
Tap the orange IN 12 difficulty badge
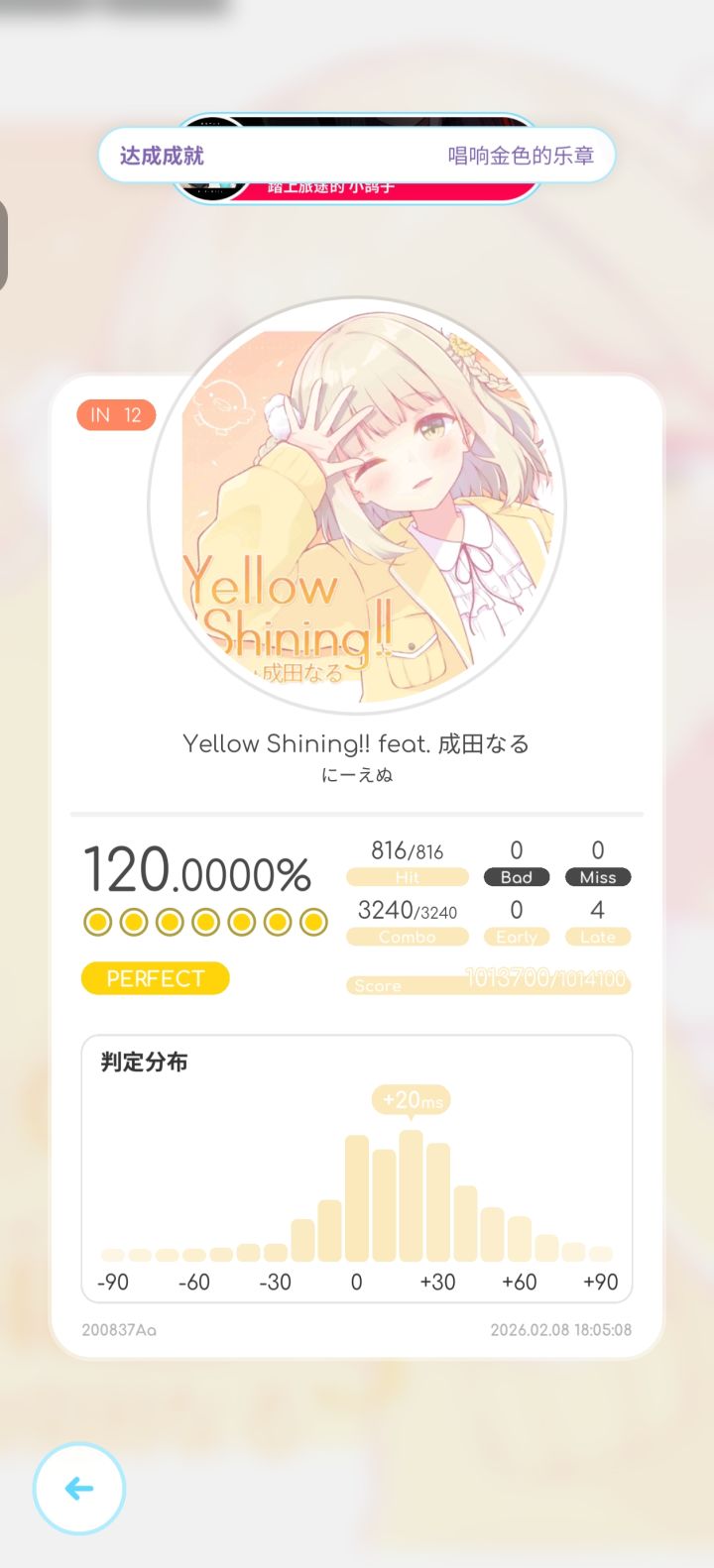[x=115, y=414]
